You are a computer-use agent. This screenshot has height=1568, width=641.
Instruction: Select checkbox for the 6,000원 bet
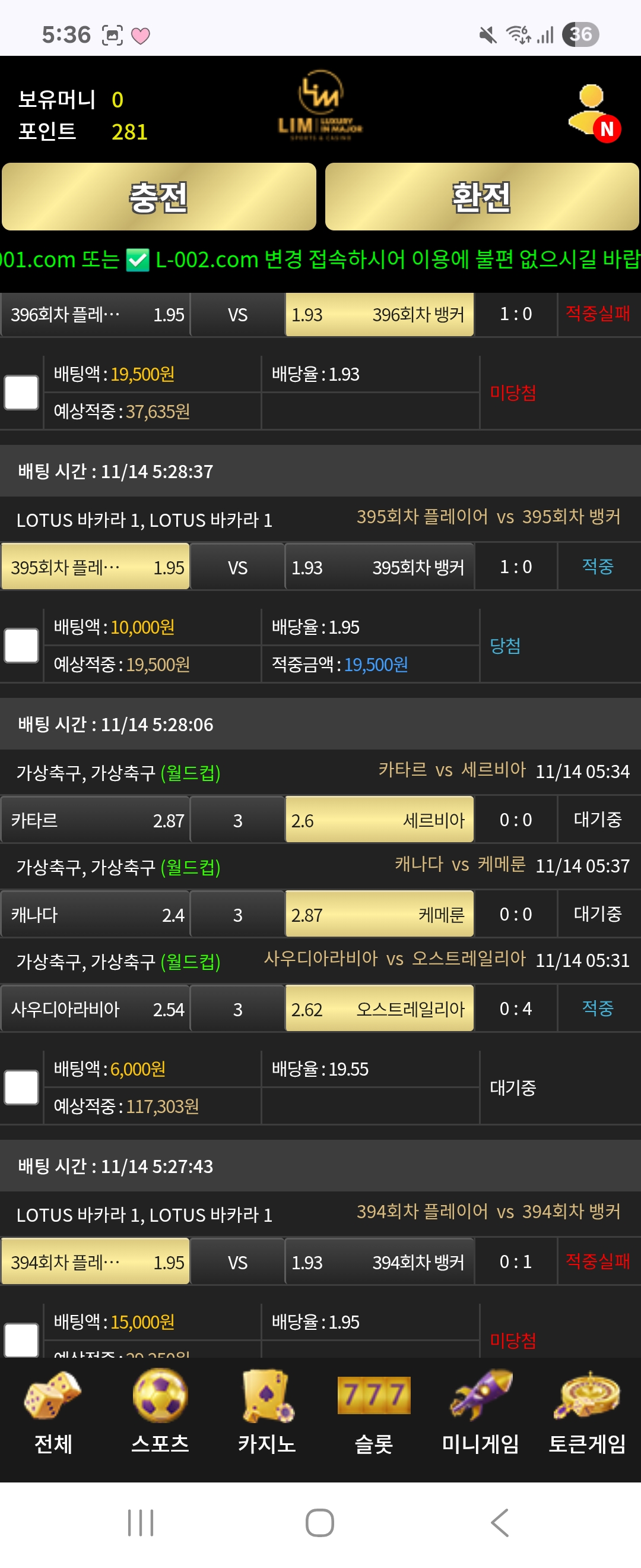tap(22, 1087)
